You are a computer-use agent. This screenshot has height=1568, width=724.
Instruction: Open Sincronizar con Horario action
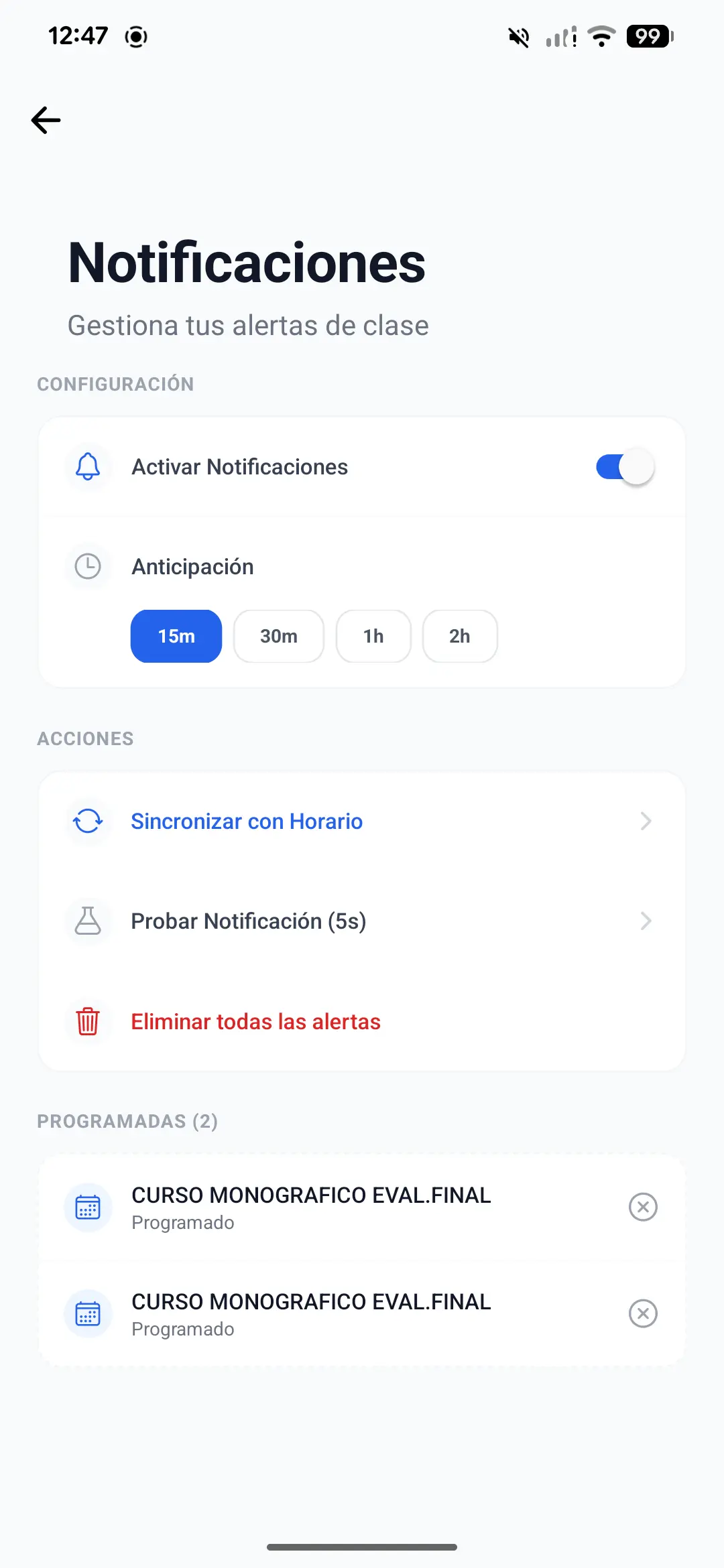coord(246,821)
